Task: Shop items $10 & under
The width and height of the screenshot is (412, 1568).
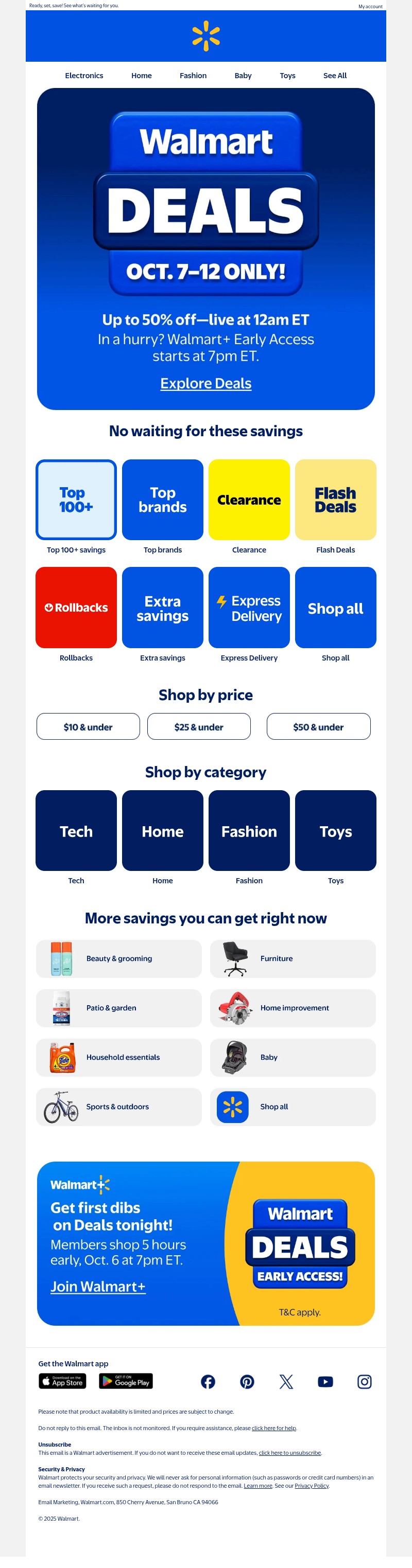Action: 89,727
